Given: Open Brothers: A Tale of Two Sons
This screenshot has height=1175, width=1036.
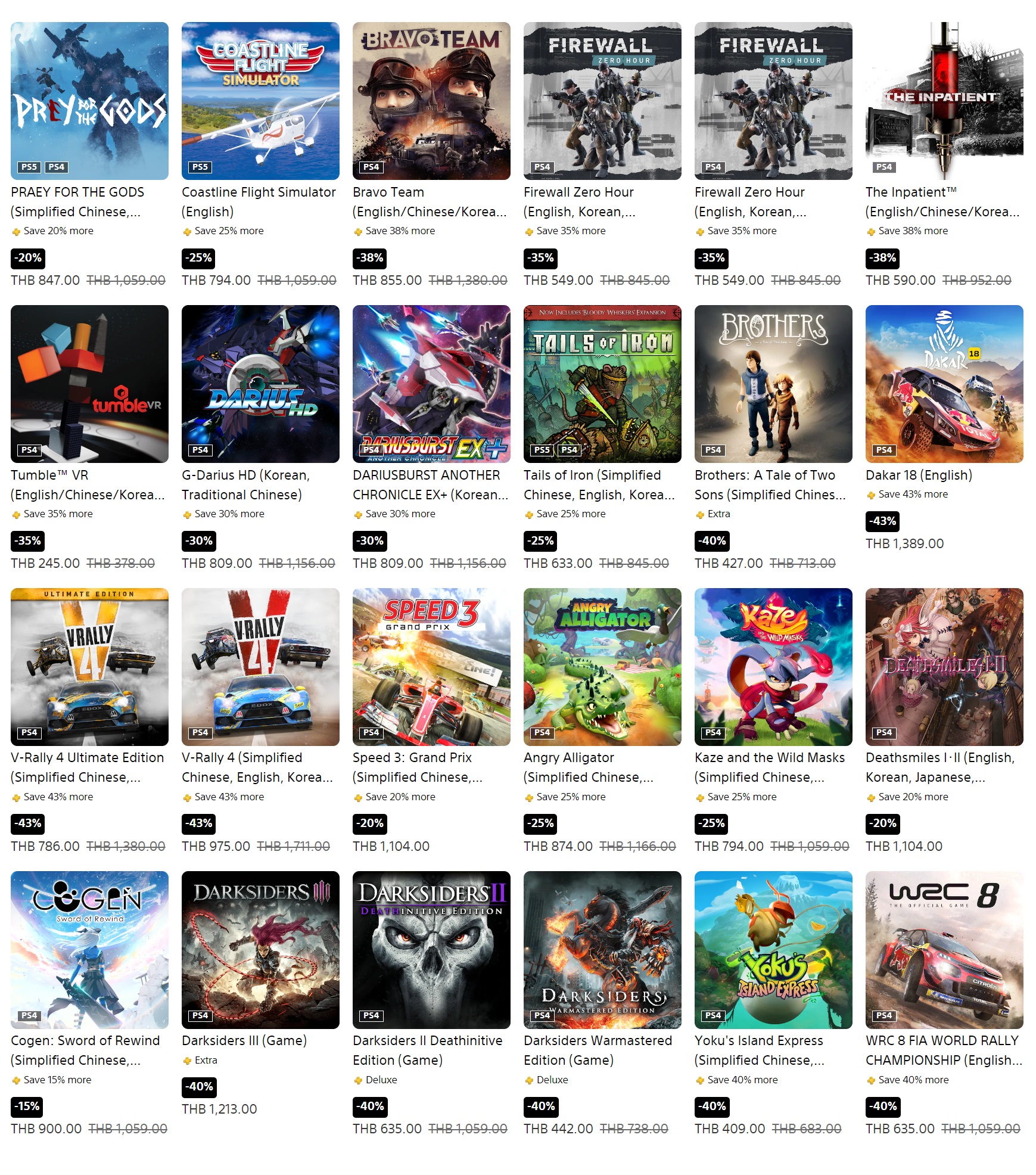Looking at the screenshot, I should (773, 384).
